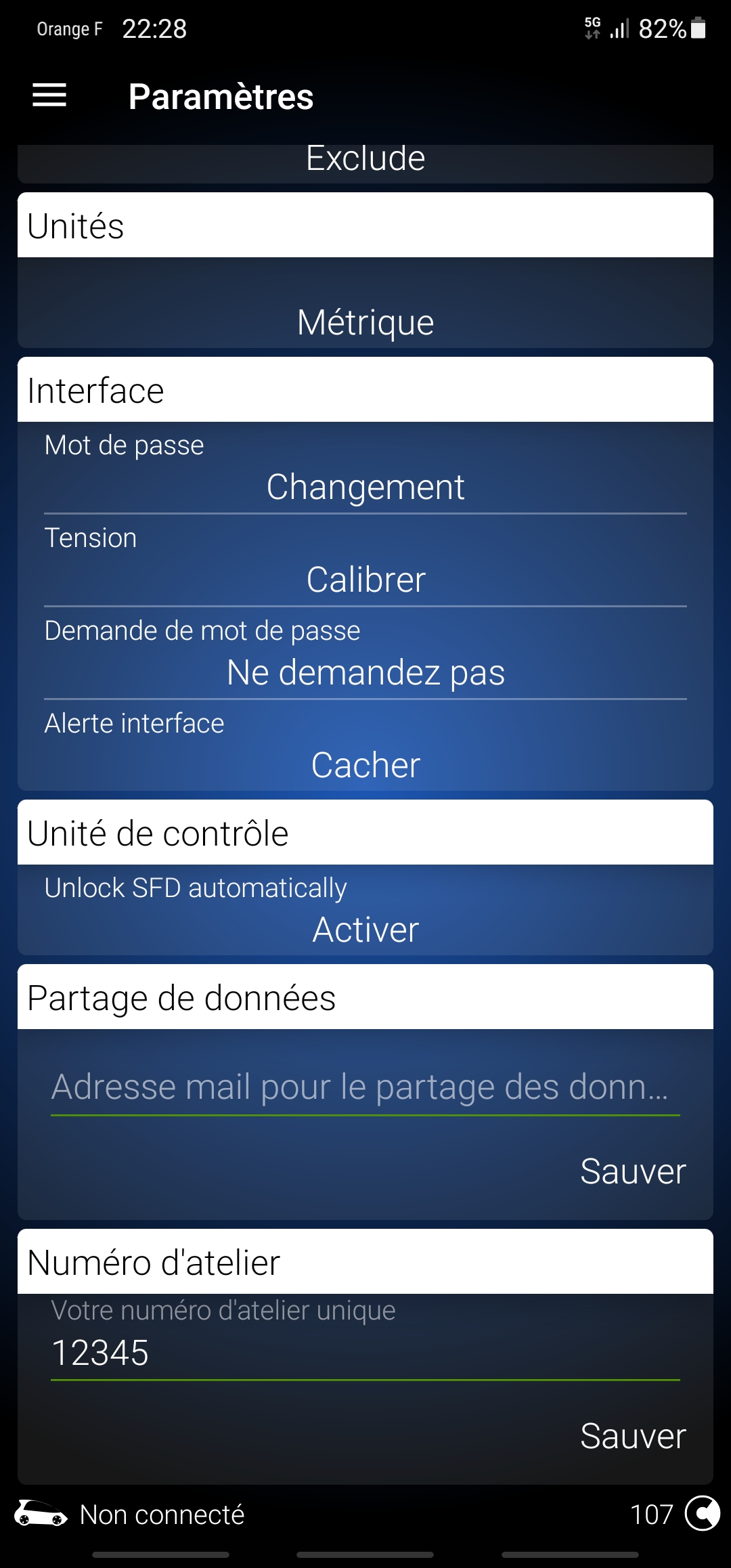The height and width of the screenshot is (1568, 731).
Task: Change the Métrique units setting
Action: 365,322
